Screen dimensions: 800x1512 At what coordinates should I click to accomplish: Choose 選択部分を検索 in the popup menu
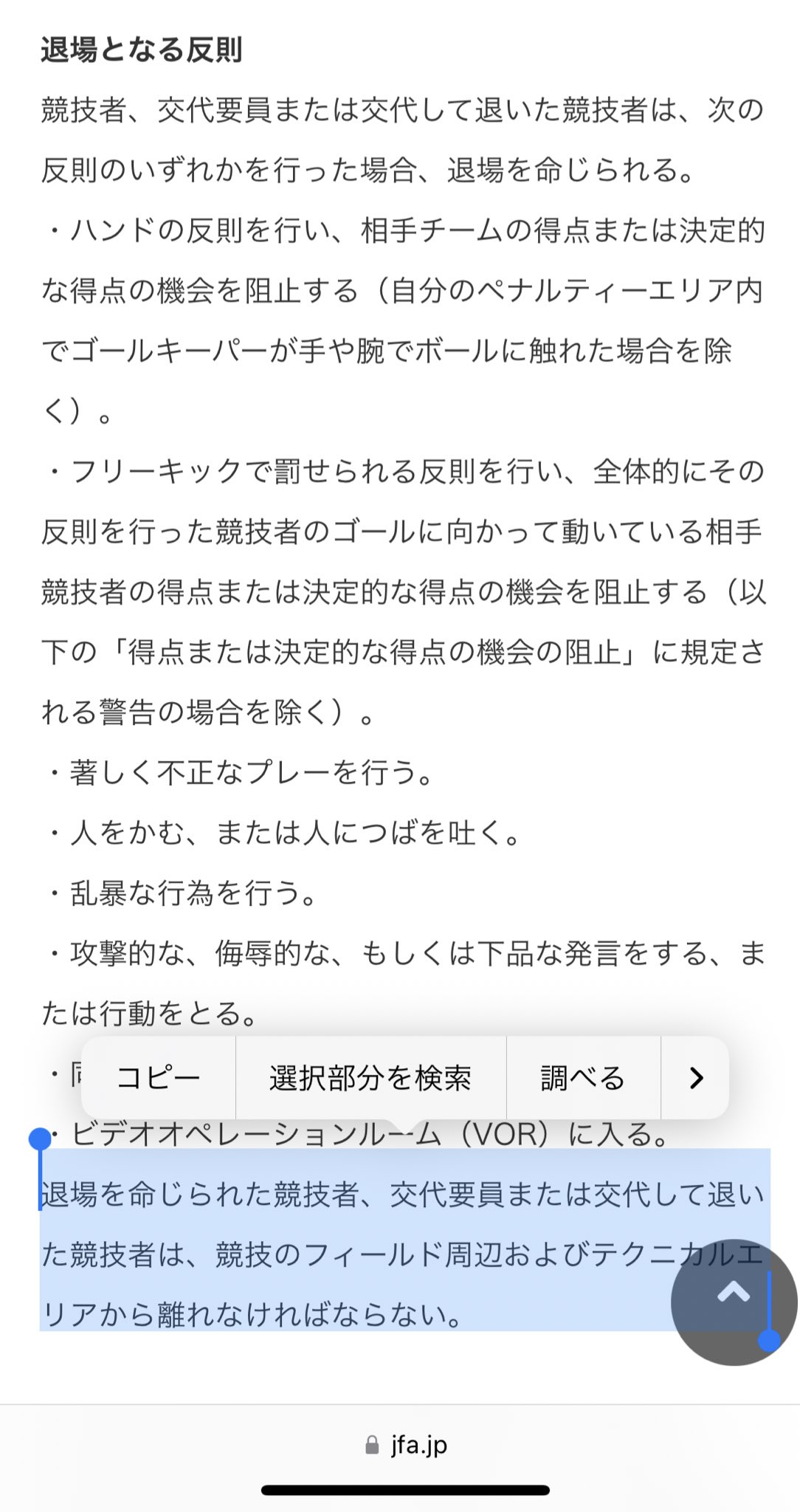pyautogui.click(x=370, y=1079)
